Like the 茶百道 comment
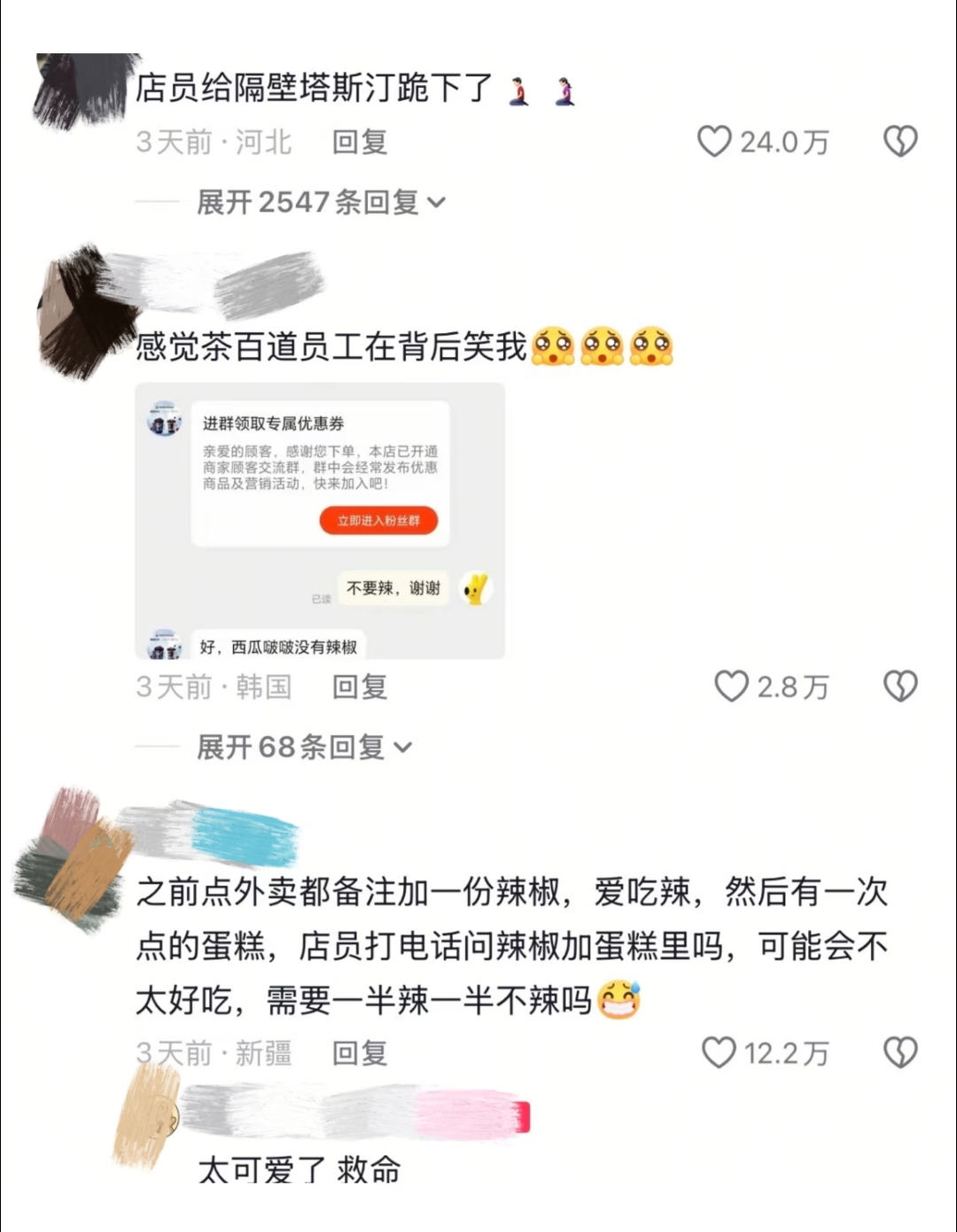The height and width of the screenshot is (1232, 957). (732, 686)
